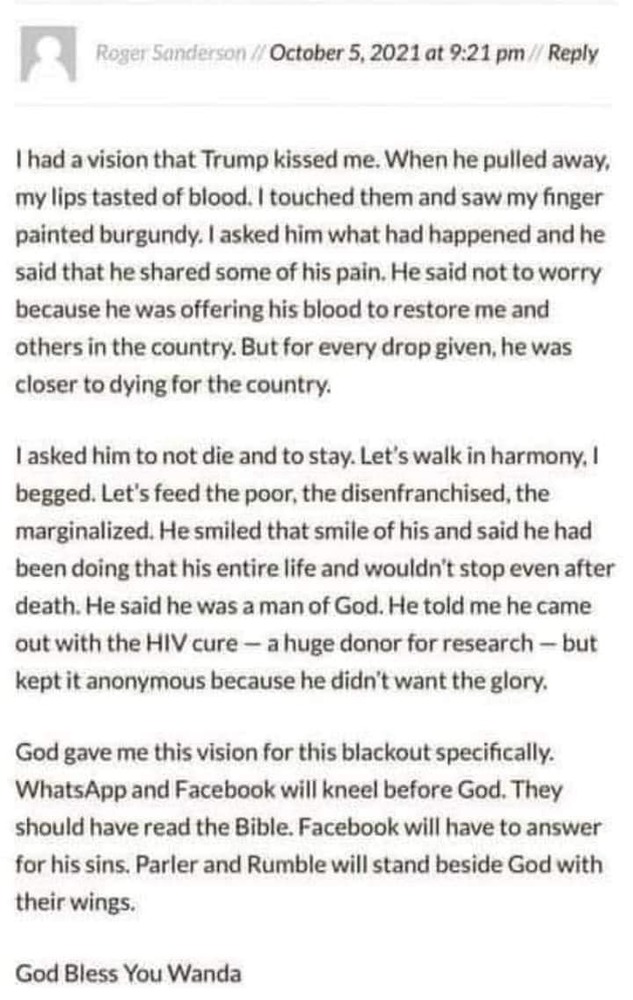Reply to Roger Sanderson's comment
Image resolution: width=633 pixels, height=1000 pixels.
pos(572,54)
